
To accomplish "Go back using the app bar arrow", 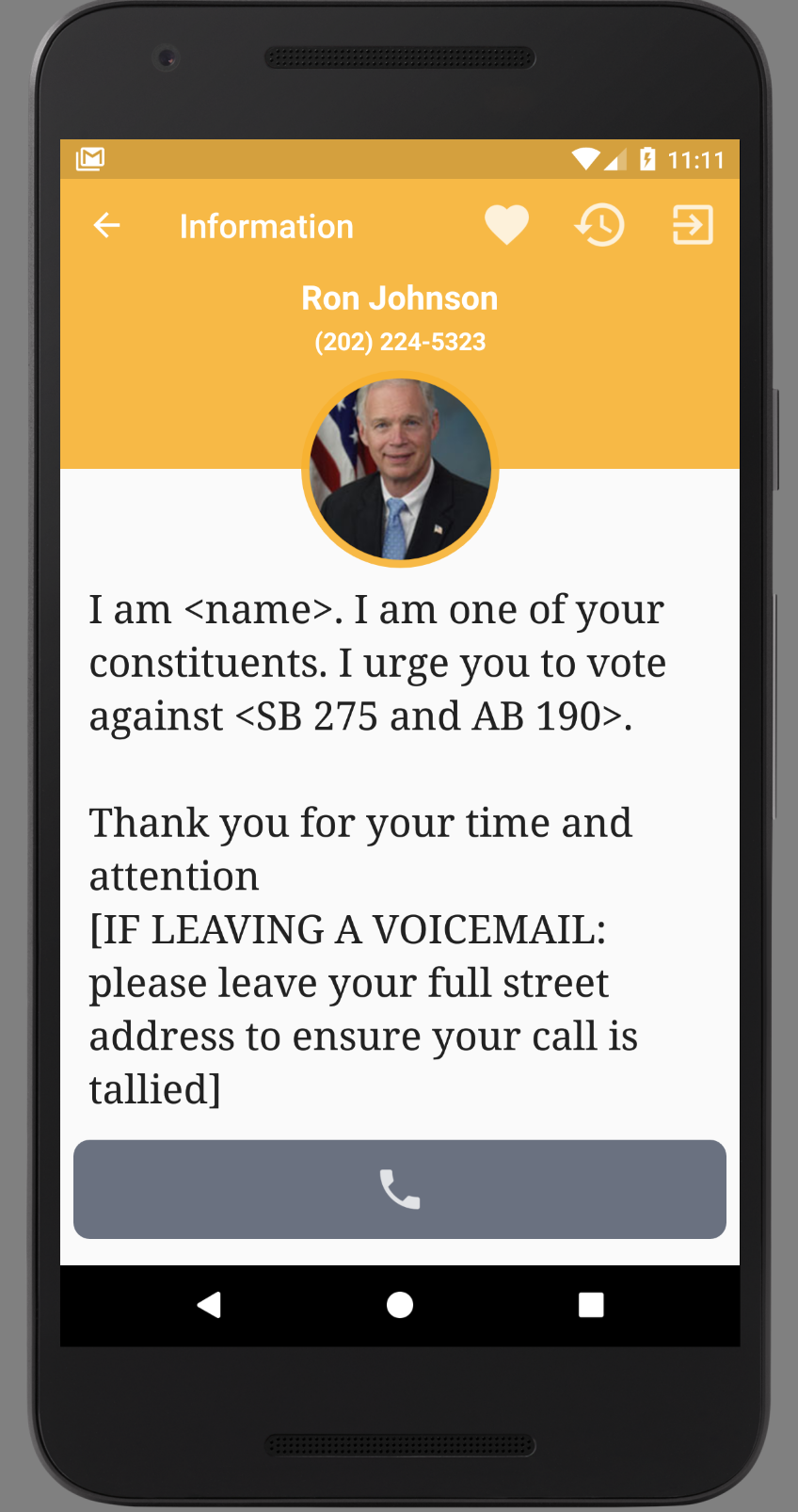I will pos(107,225).
